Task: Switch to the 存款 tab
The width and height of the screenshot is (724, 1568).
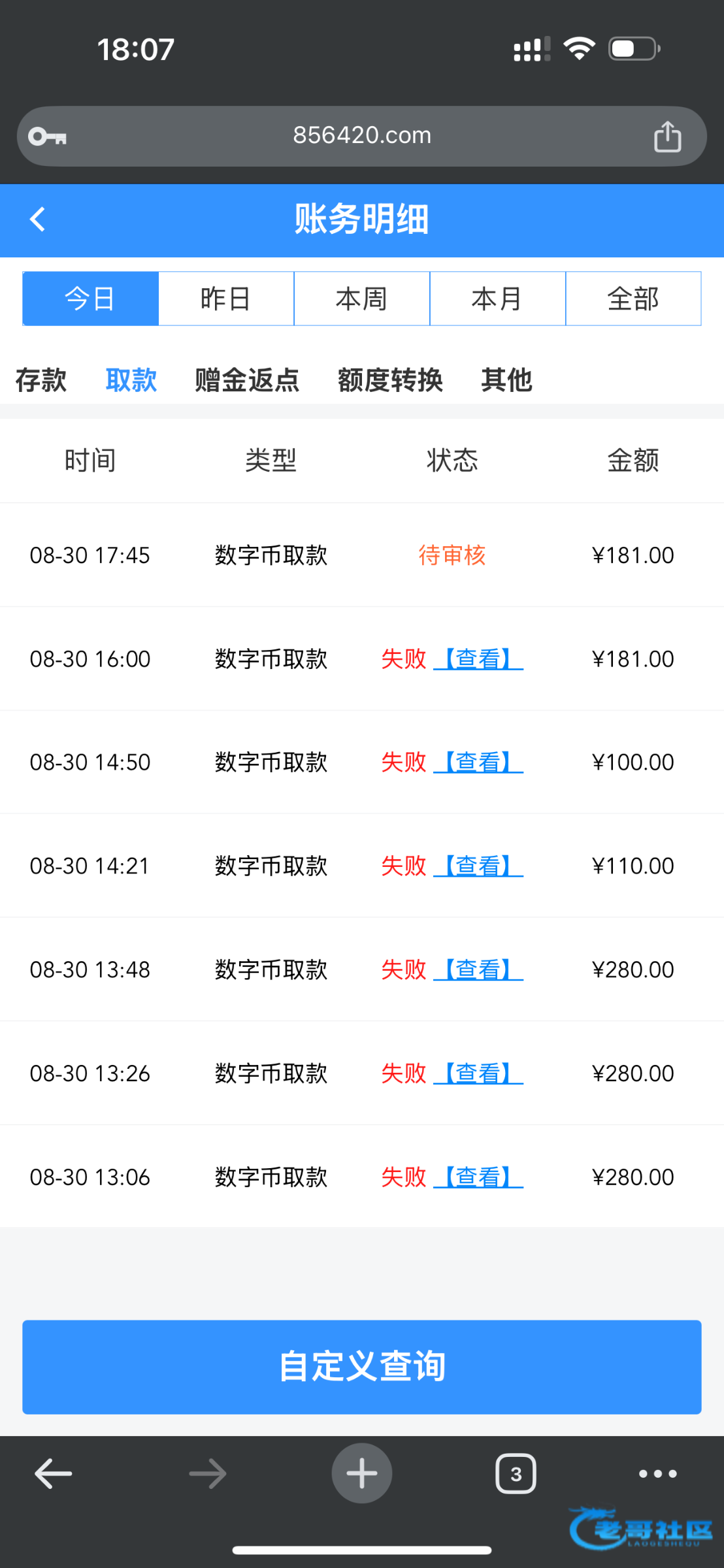Action: pos(41,380)
